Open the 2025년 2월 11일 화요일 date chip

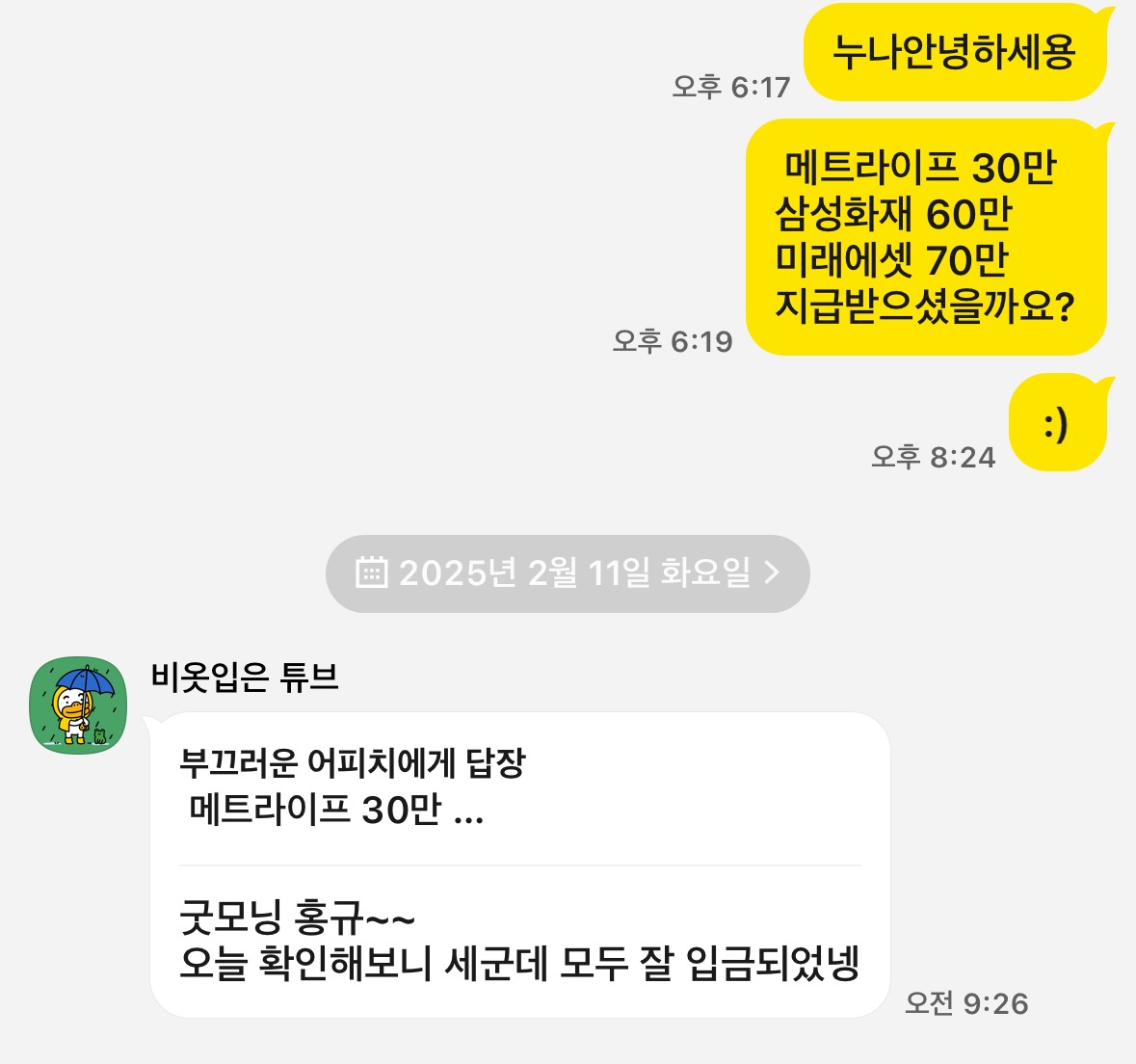pos(568,573)
